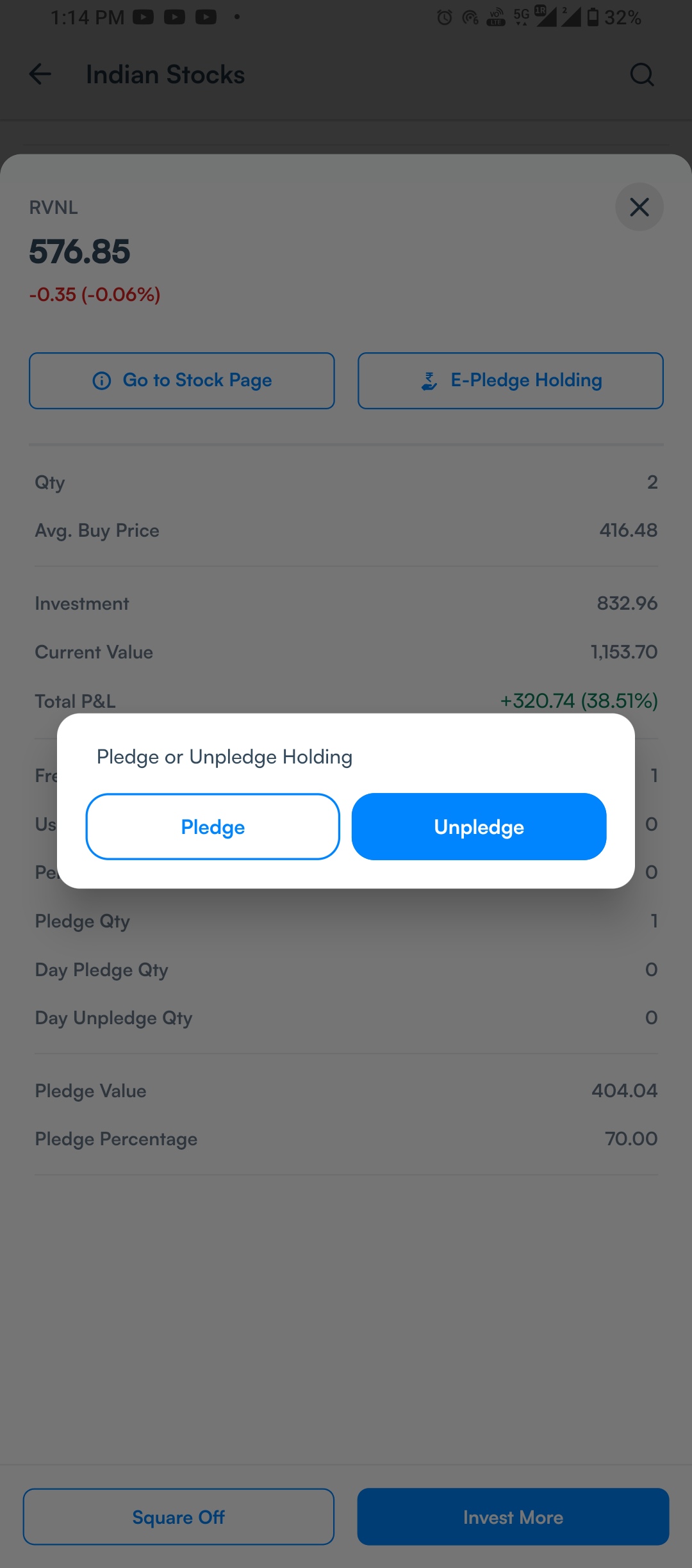The image size is (692, 1568).
Task: Choose Pledge in the dialog
Action: [213, 826]
